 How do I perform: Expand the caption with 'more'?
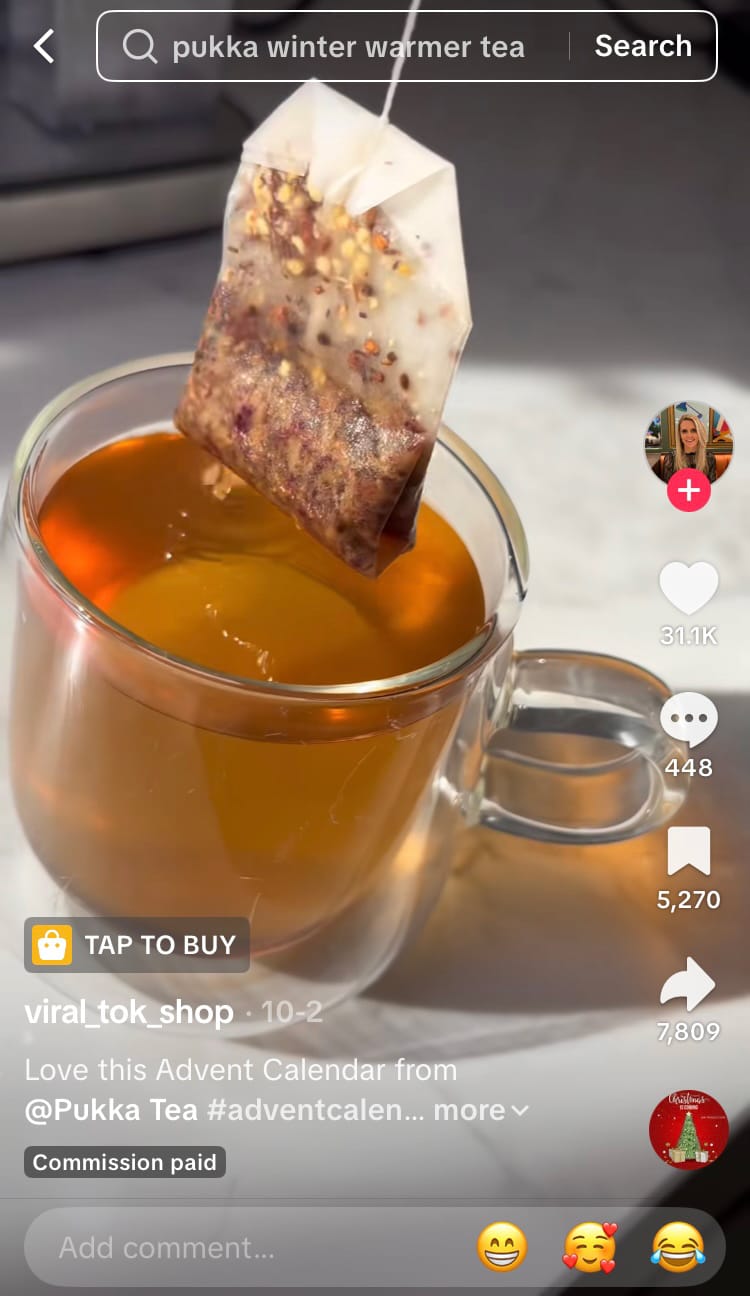[x=480, y=1110]
